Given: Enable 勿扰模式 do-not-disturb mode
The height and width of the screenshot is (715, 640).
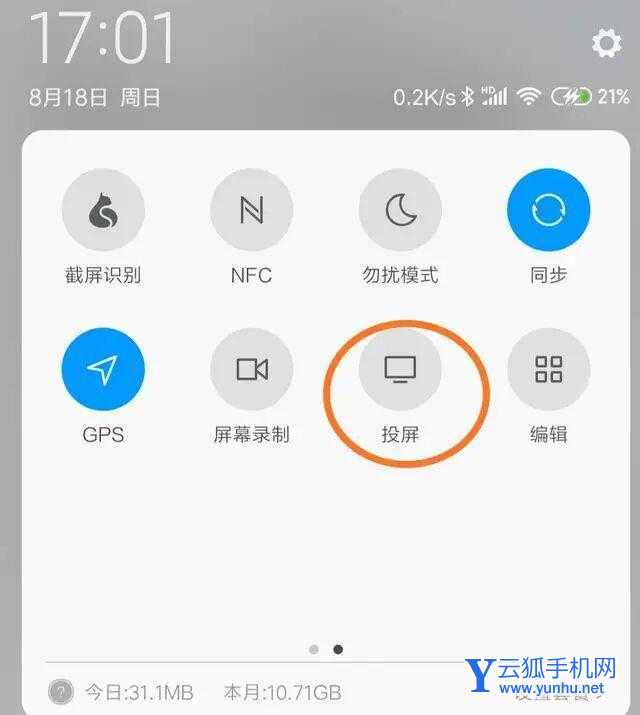Looking at the screenshot, I should 400,210.
